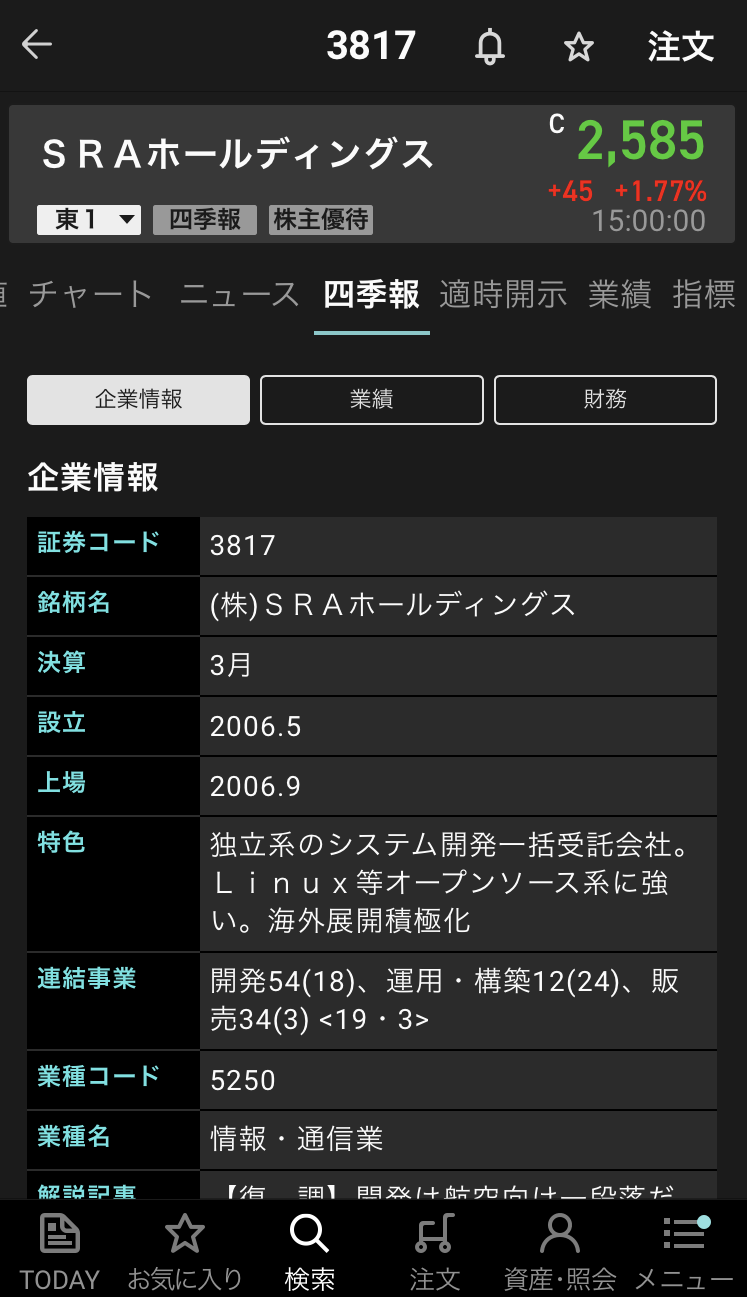The height and width of the screenshot is (1297, 747).
Task: Open TODAY in the bottom navigation
Action: pos(60,1250)
